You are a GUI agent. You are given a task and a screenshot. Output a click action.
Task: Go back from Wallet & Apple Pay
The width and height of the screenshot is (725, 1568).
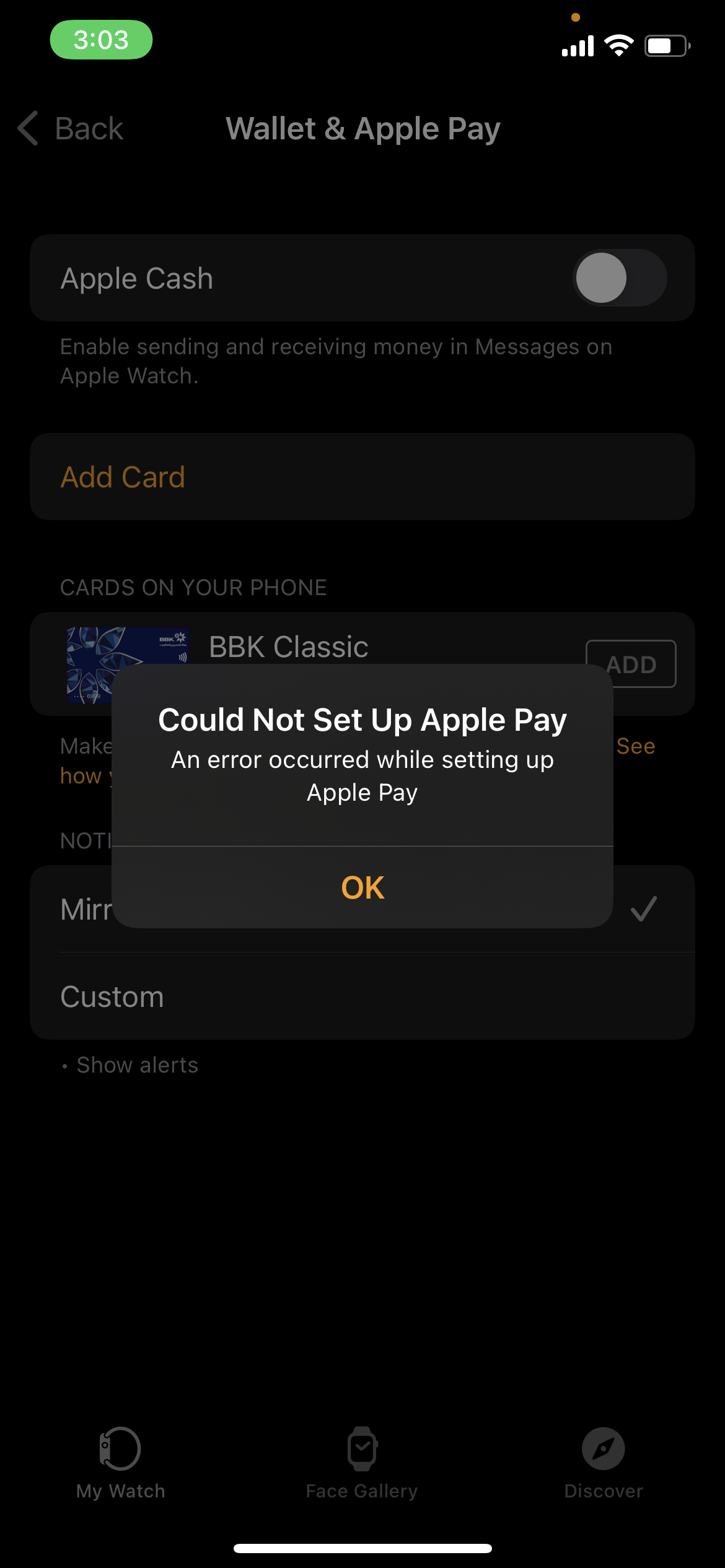point(71,129)
